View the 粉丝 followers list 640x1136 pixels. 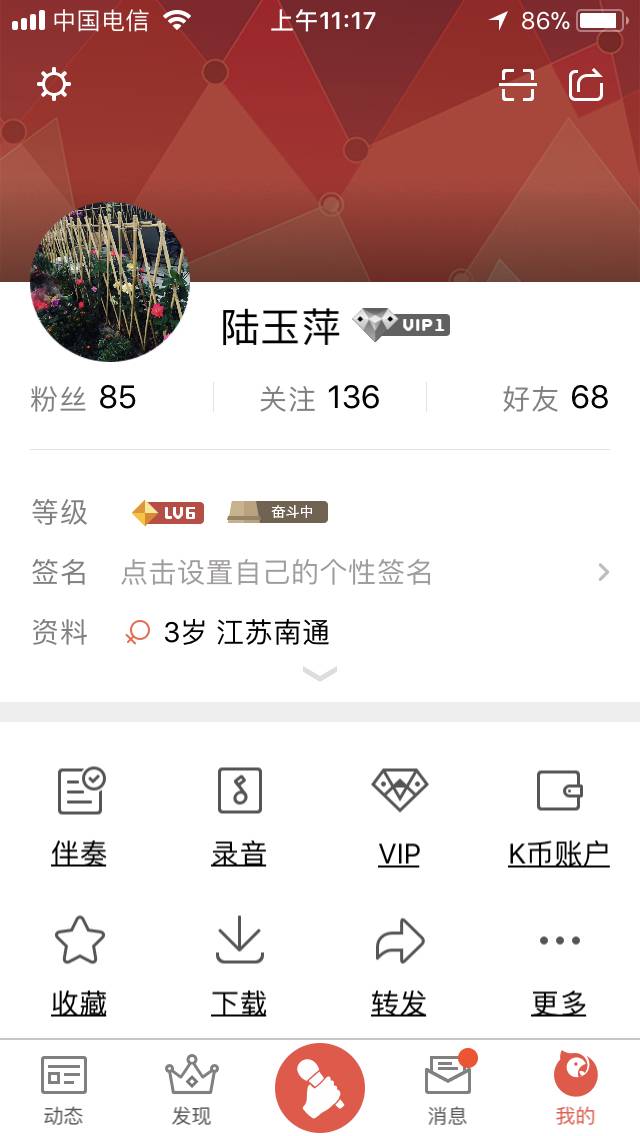[x=84, y=398]
